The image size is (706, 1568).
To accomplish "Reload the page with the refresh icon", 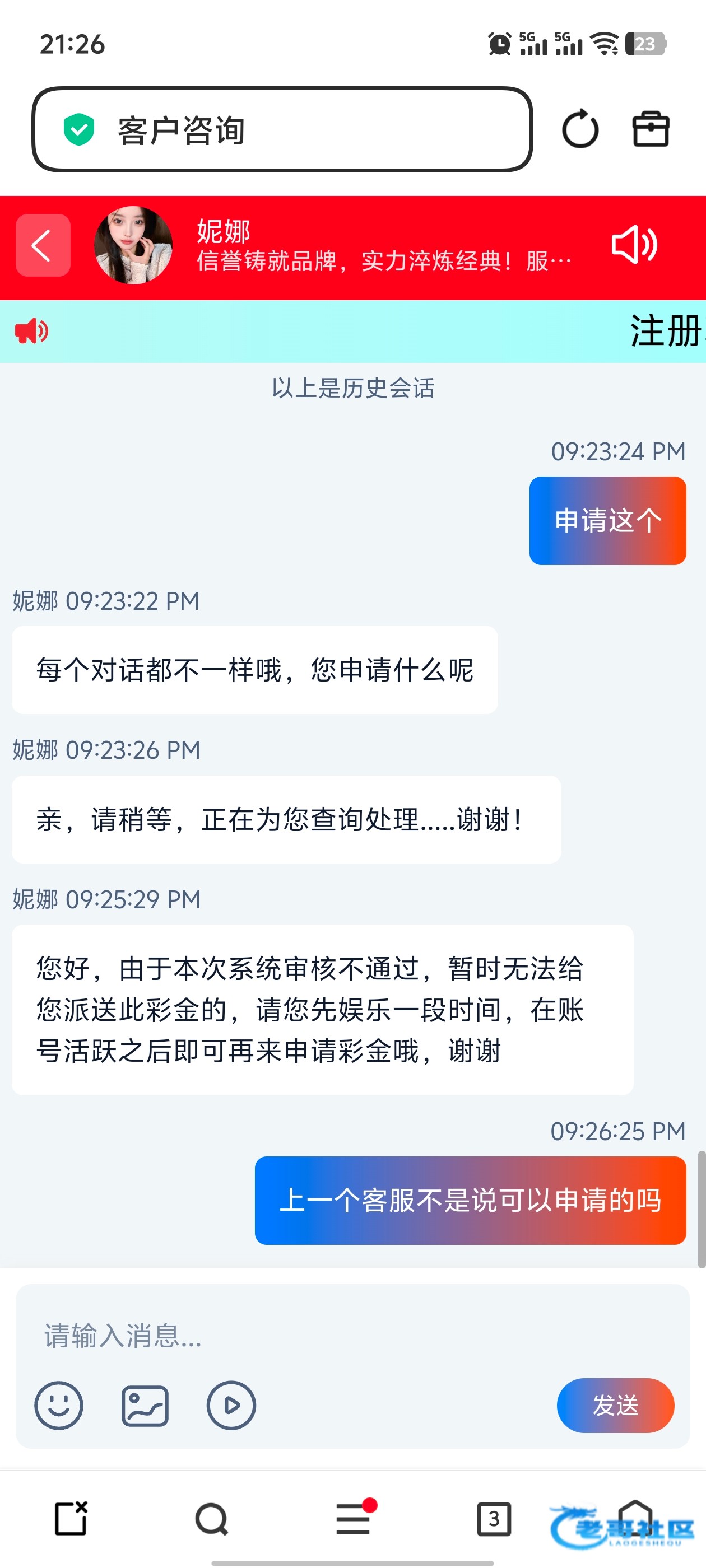I will pyautogui.click(x=580, y=129).
